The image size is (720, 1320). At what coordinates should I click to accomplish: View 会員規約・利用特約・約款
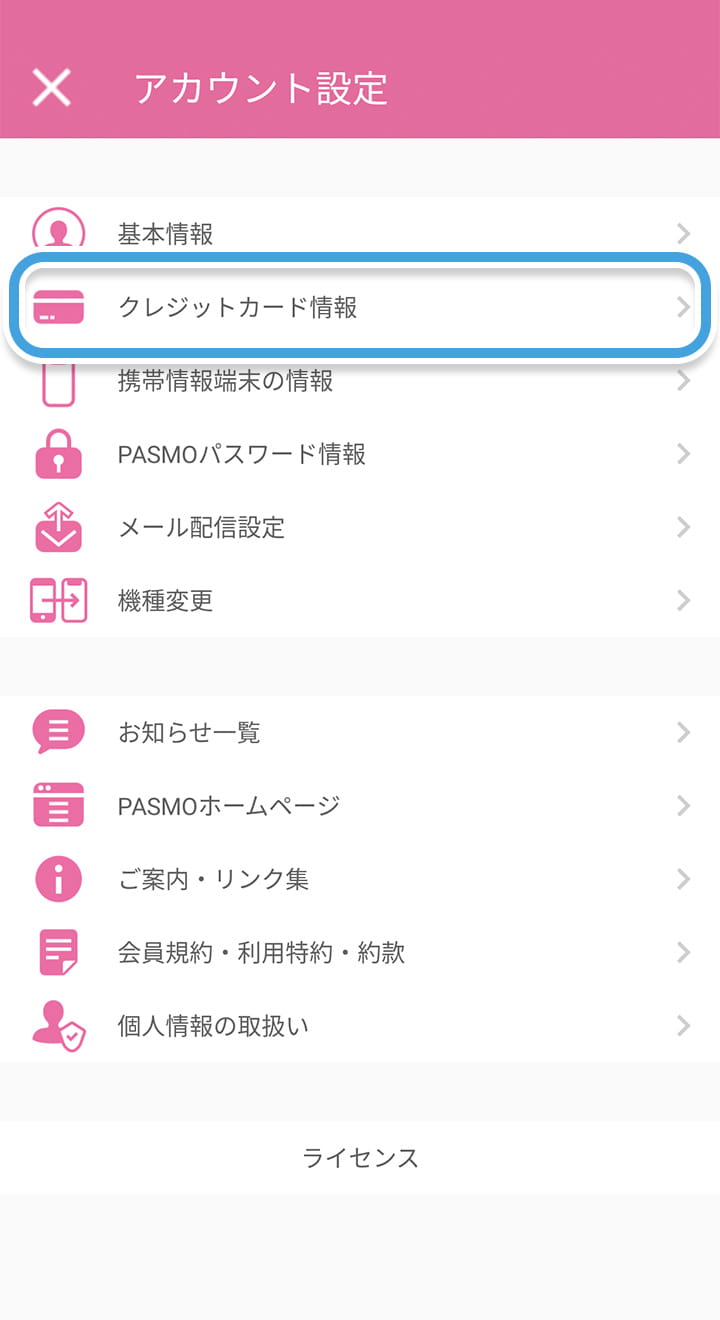point(360,952)
